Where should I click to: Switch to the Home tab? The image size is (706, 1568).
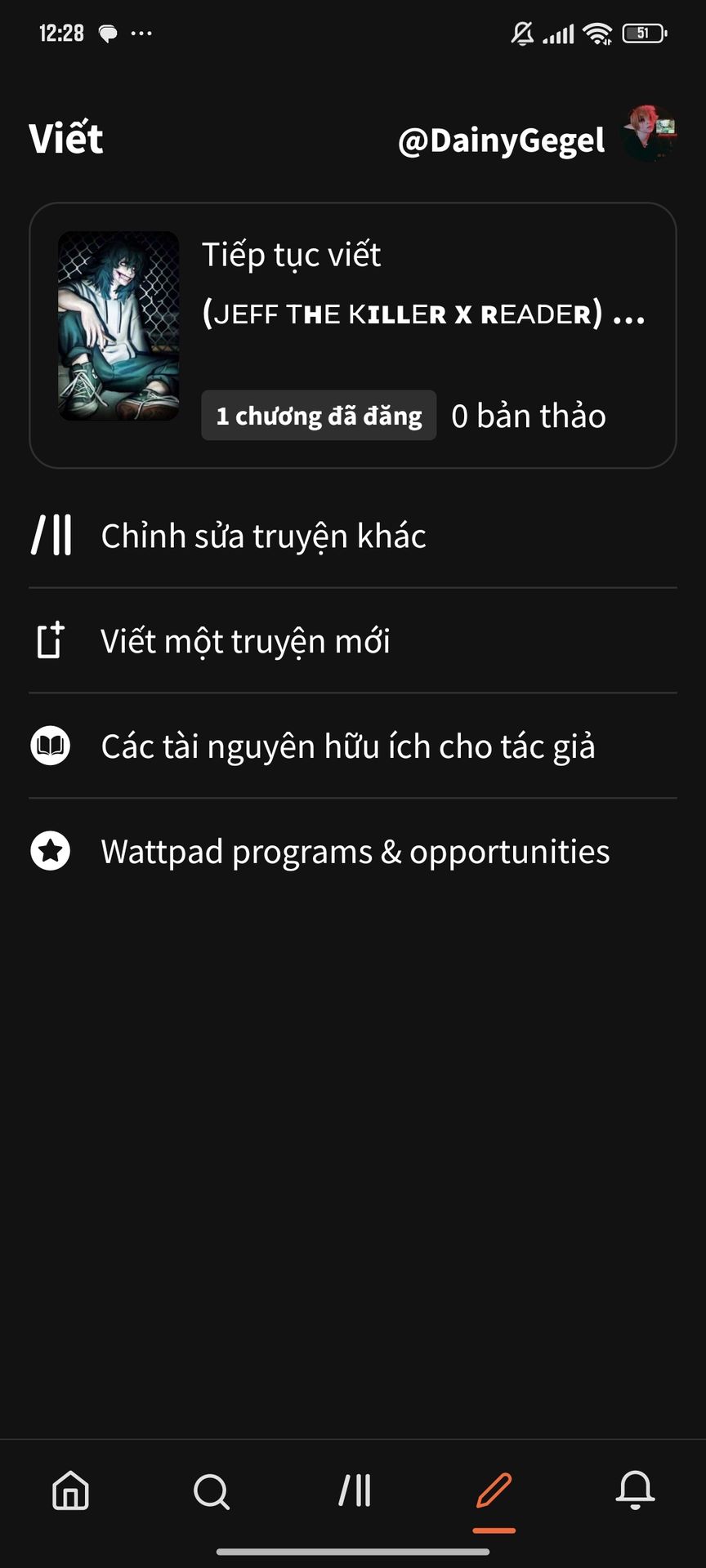point(71,1490)
